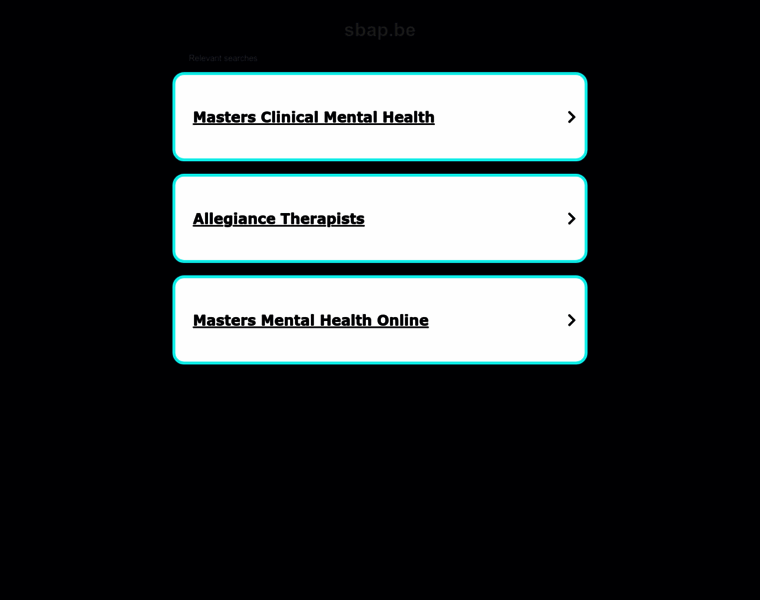Select the Allegiance Therapists search result
Image resolution: width=760 pixels, height=600 pixels.
coord(279,219)
